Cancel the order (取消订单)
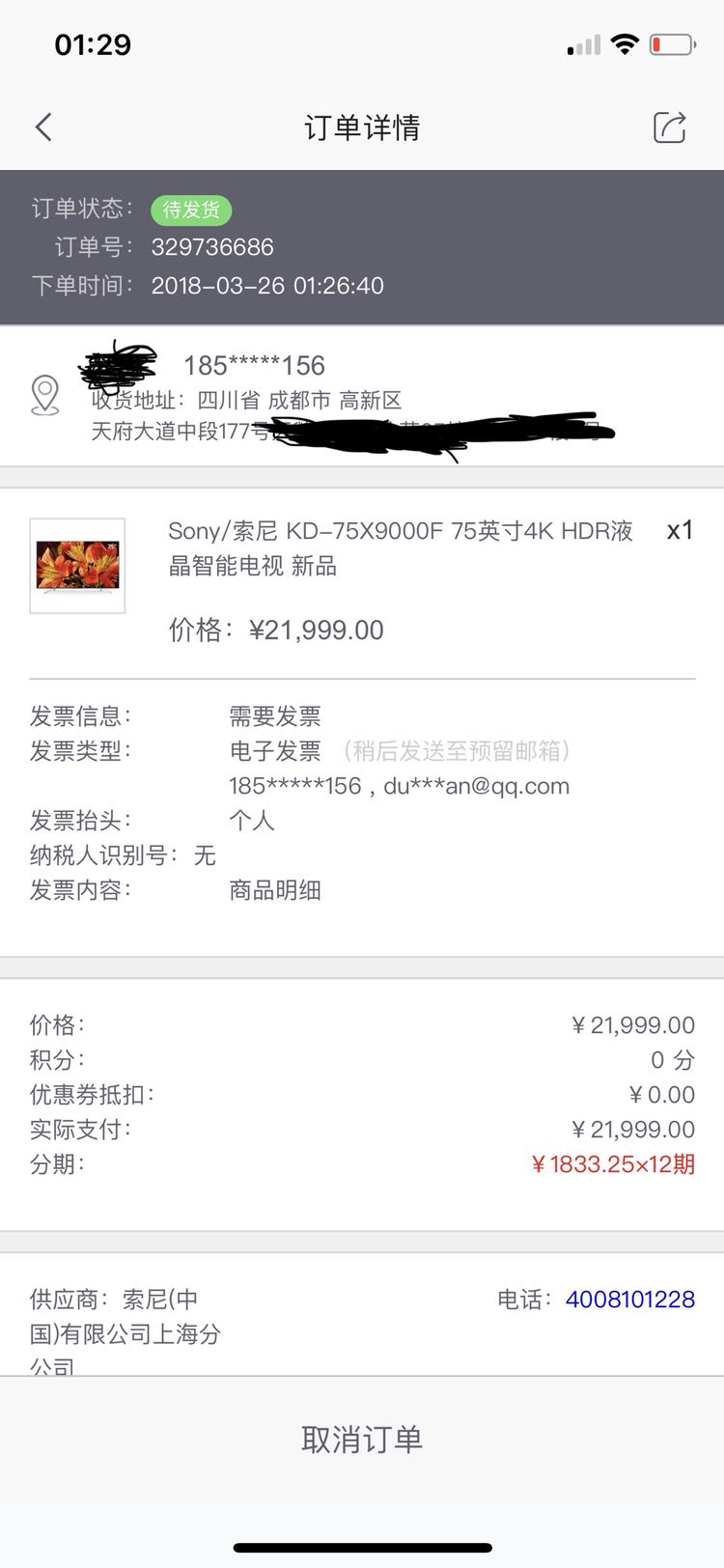 coord(362,1439)
